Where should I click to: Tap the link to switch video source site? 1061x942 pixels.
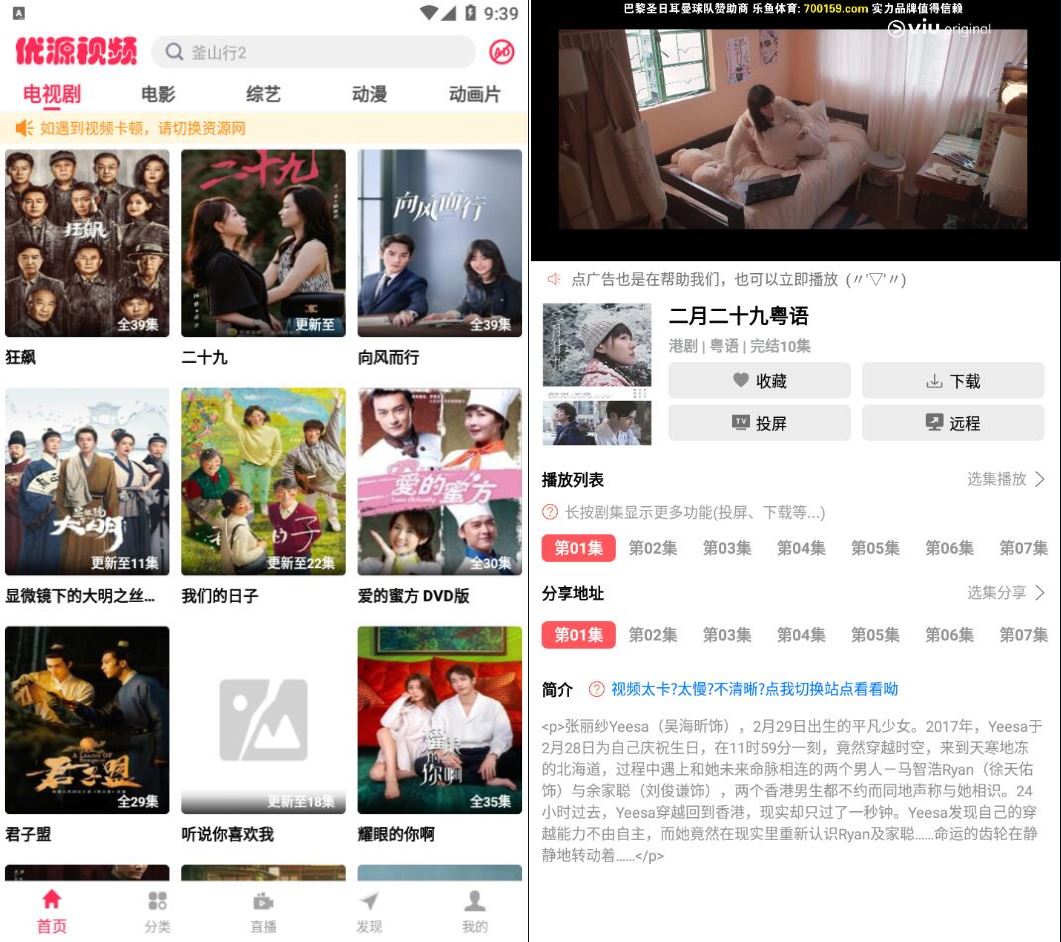754,689
